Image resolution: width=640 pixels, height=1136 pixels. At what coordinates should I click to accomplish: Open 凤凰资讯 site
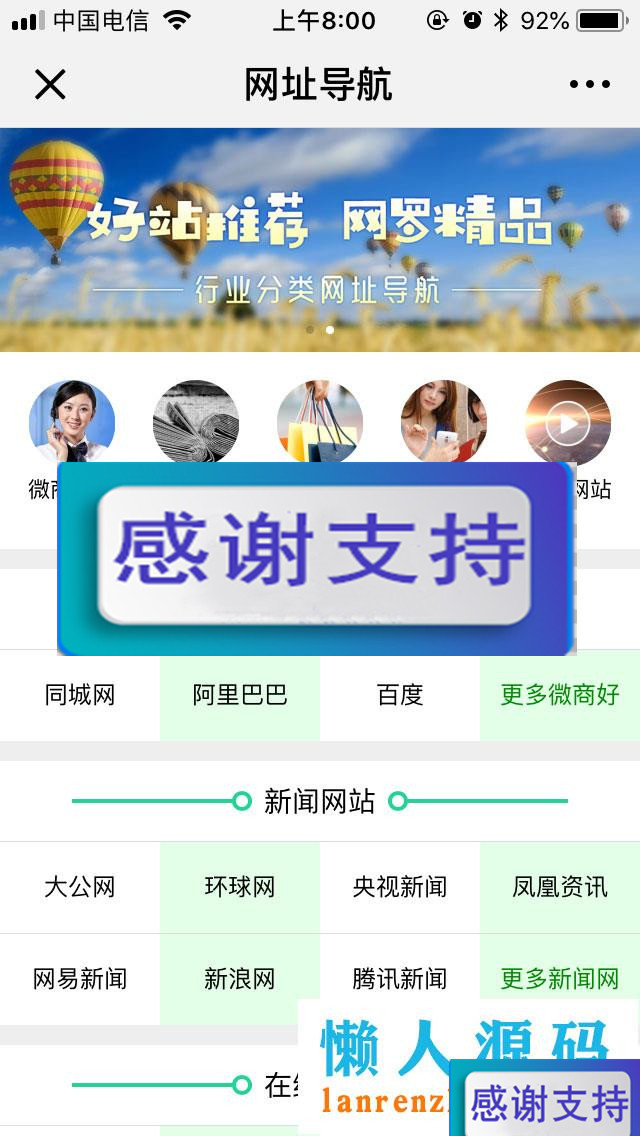coord(560,887)
